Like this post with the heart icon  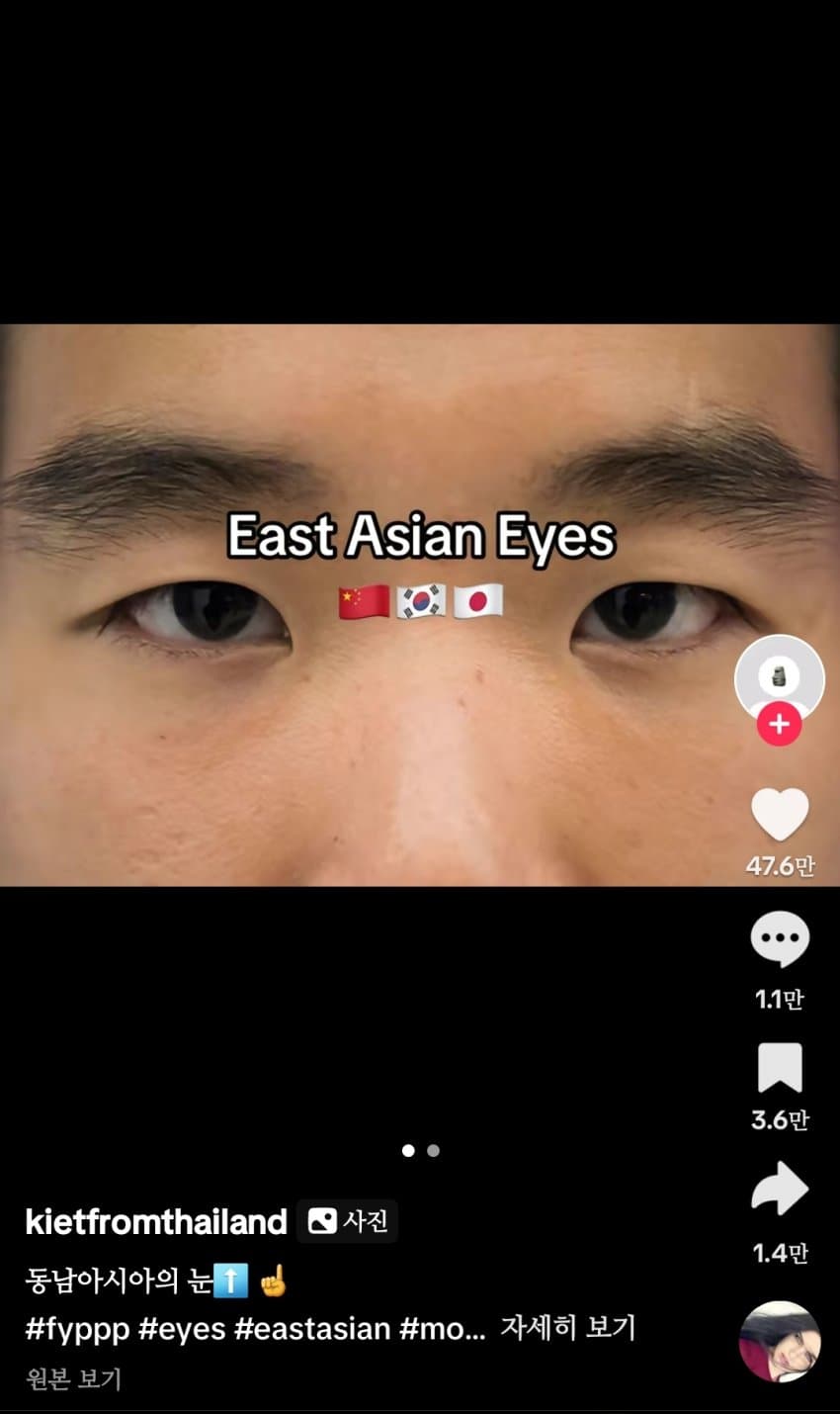click(x=780, y=816)
